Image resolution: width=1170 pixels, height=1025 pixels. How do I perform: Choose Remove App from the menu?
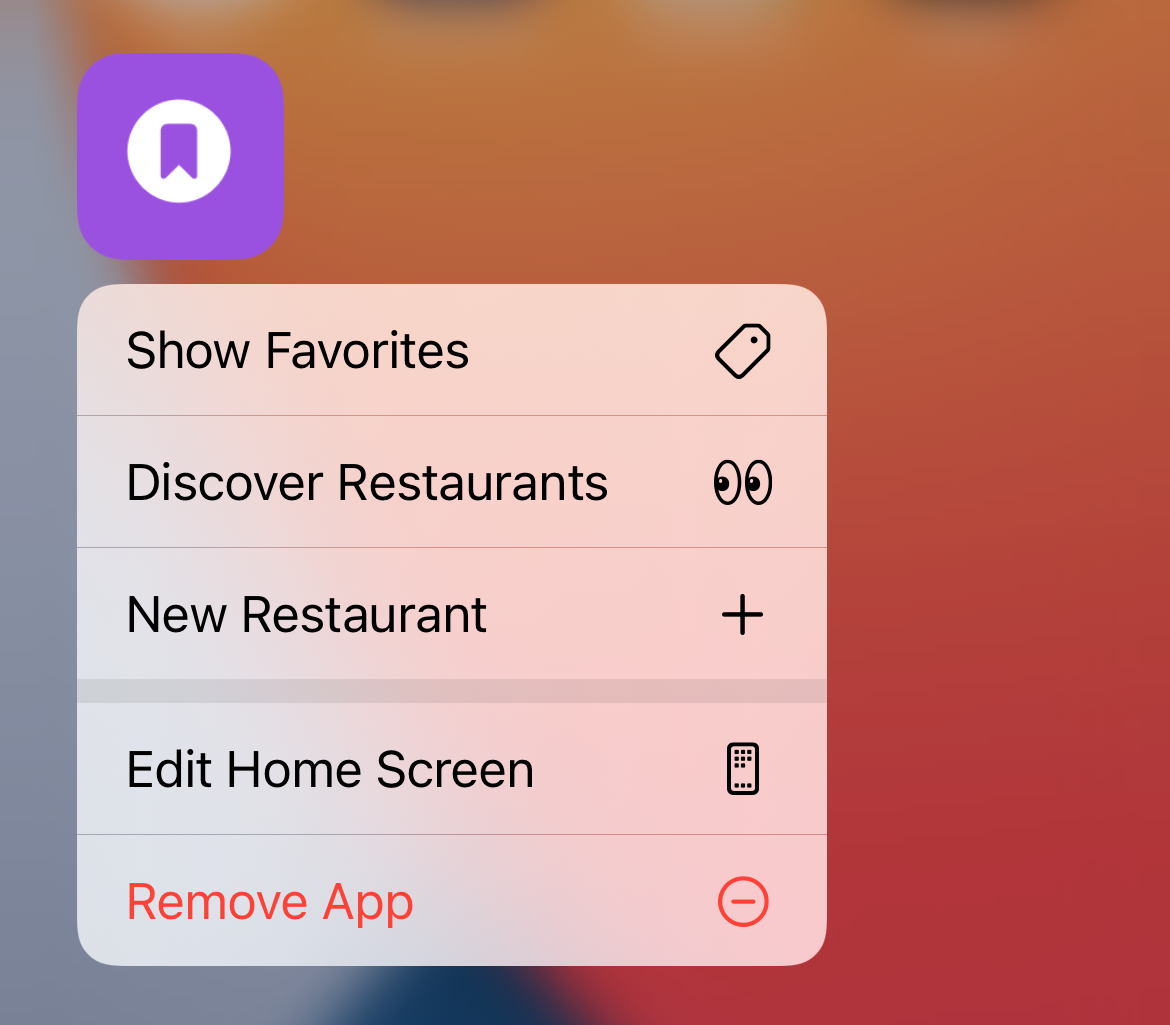click(x=450, y=902)
